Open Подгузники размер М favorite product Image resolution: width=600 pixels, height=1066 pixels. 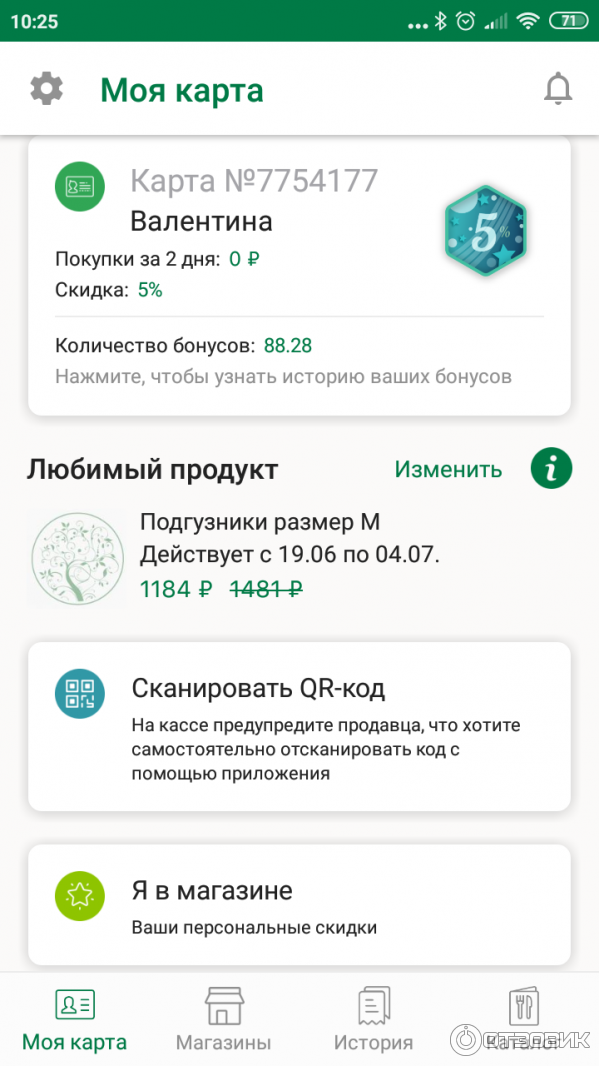[260, 556]
